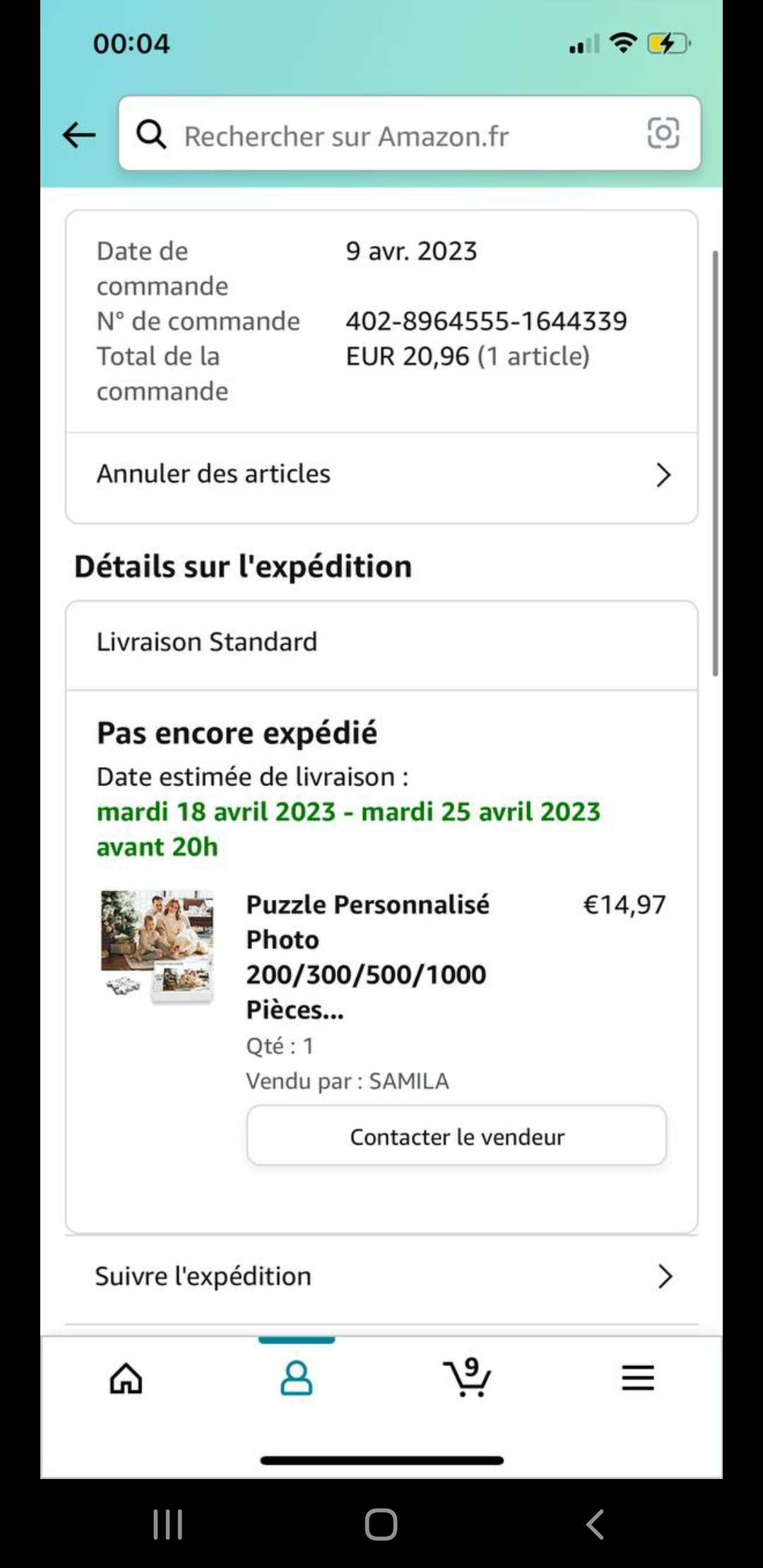Viewport: 763px width, 1568px height.
Task: Tap the system back button
Action: point(595,1524)
